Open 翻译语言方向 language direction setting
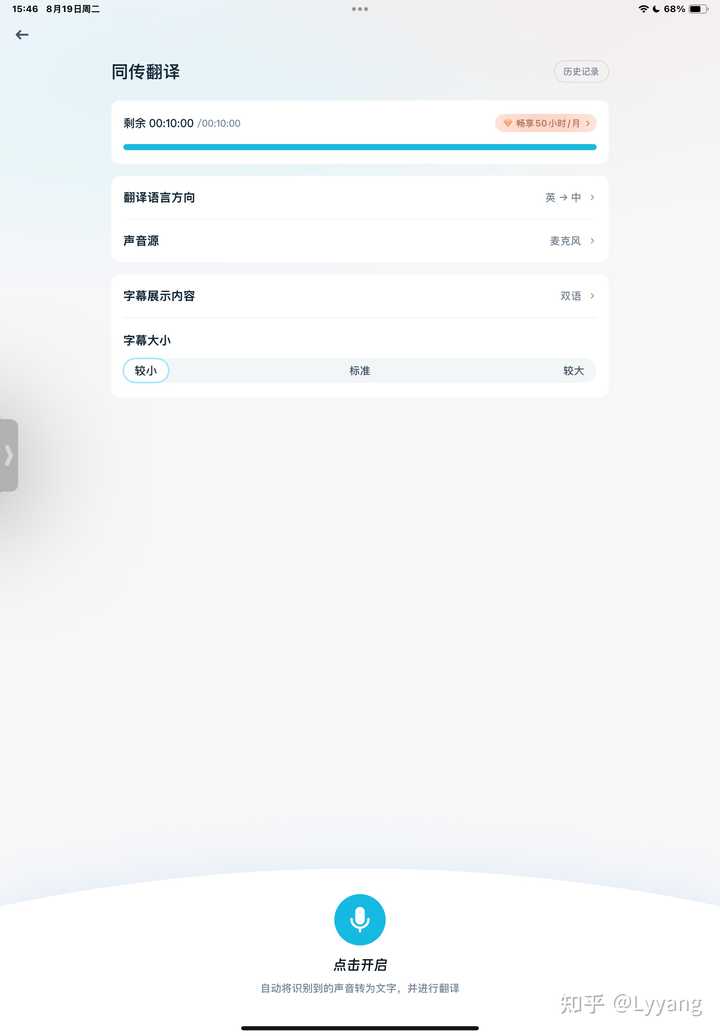Viewport: 720px width, 1036px height. coord(360,198)
